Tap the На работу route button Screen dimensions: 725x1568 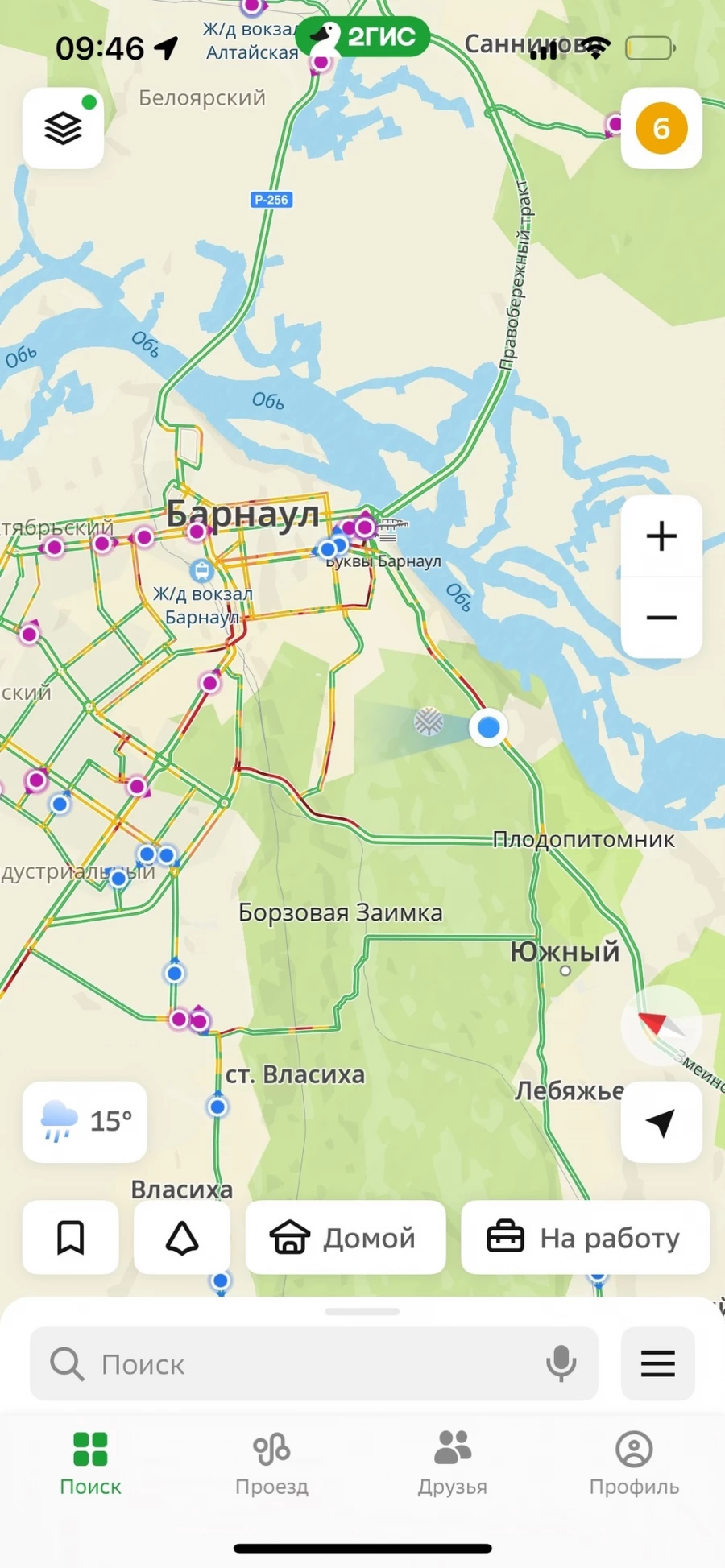click(x=585, y=1238)
